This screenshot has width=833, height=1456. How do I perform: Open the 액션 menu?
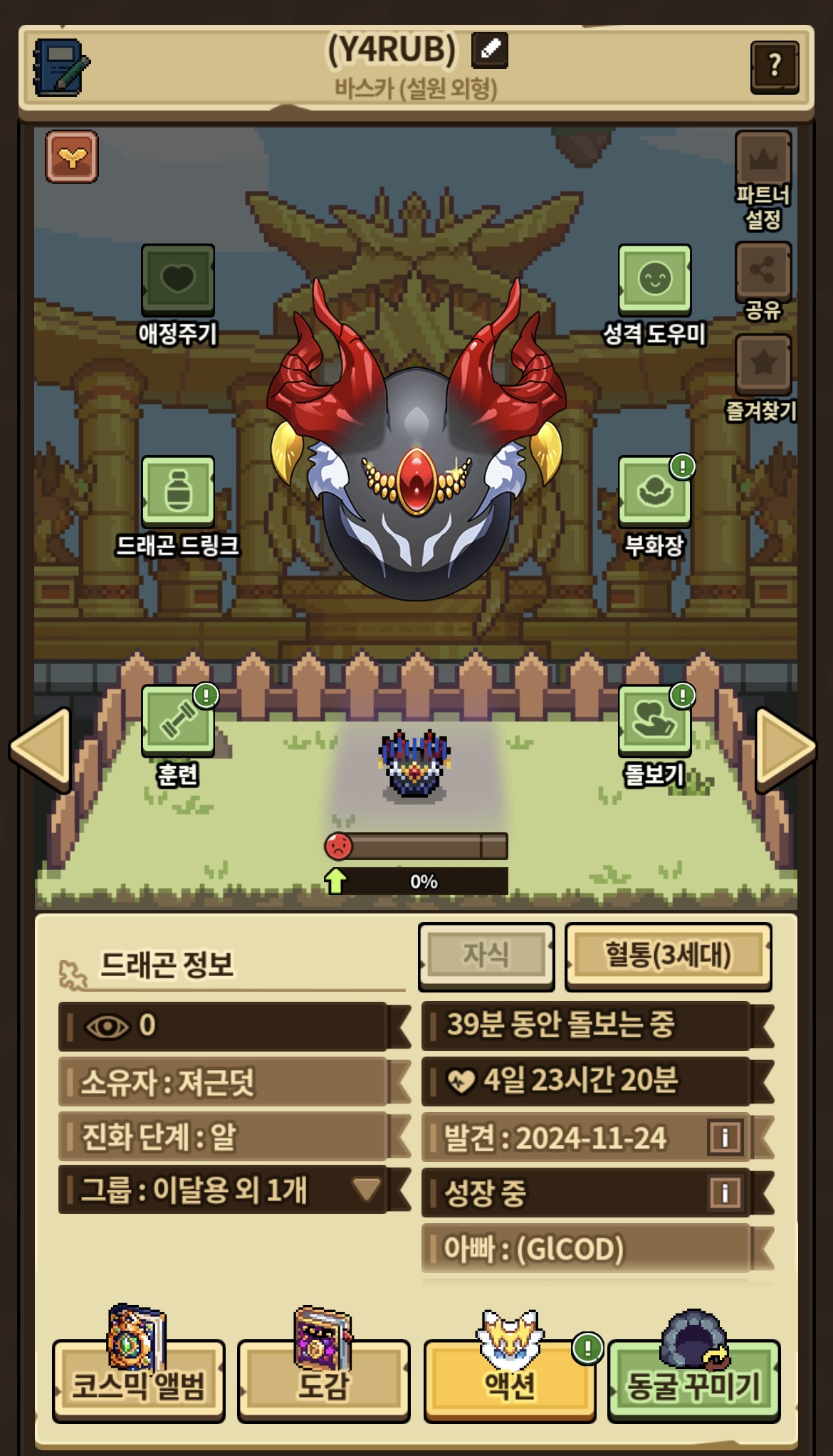(x=510, y=1381)
